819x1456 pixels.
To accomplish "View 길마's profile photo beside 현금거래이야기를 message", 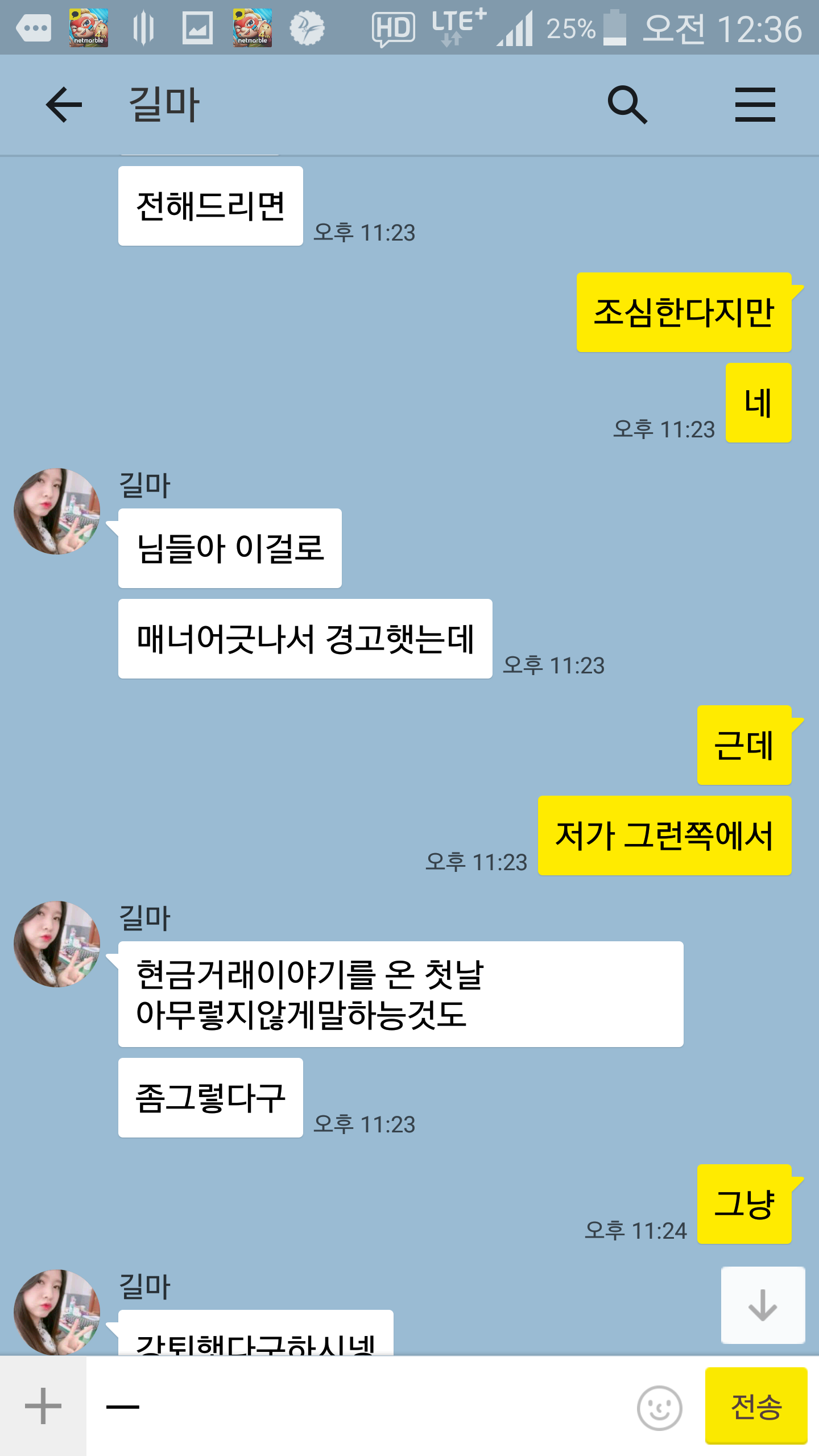I will [x=57, y=944].
